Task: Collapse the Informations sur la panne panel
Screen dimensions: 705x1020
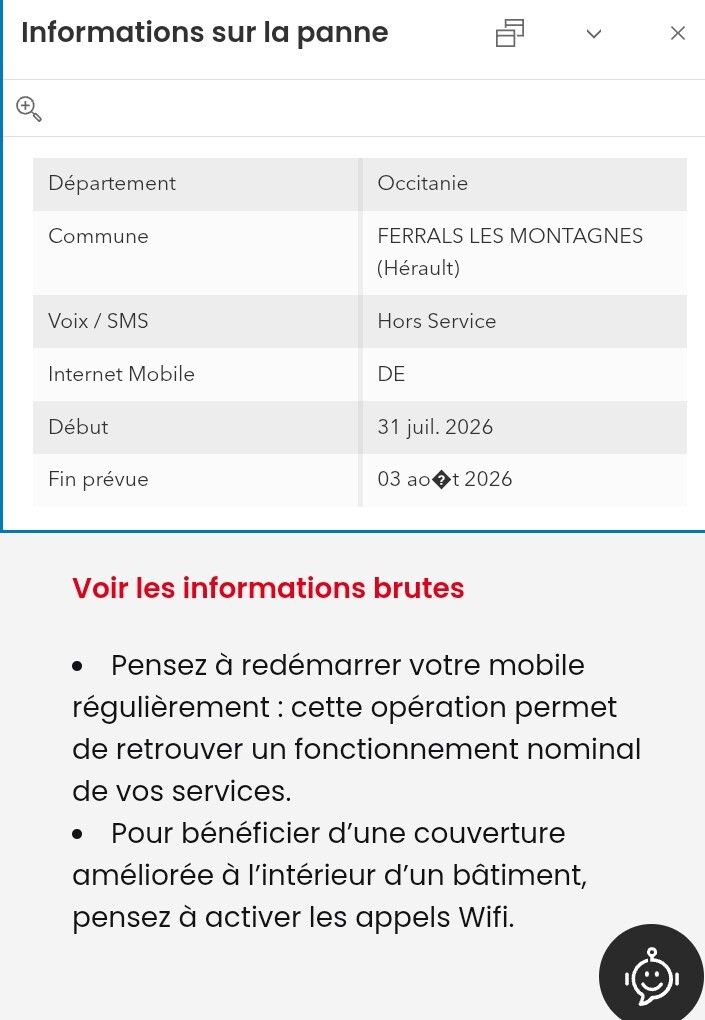Action: 593,34
